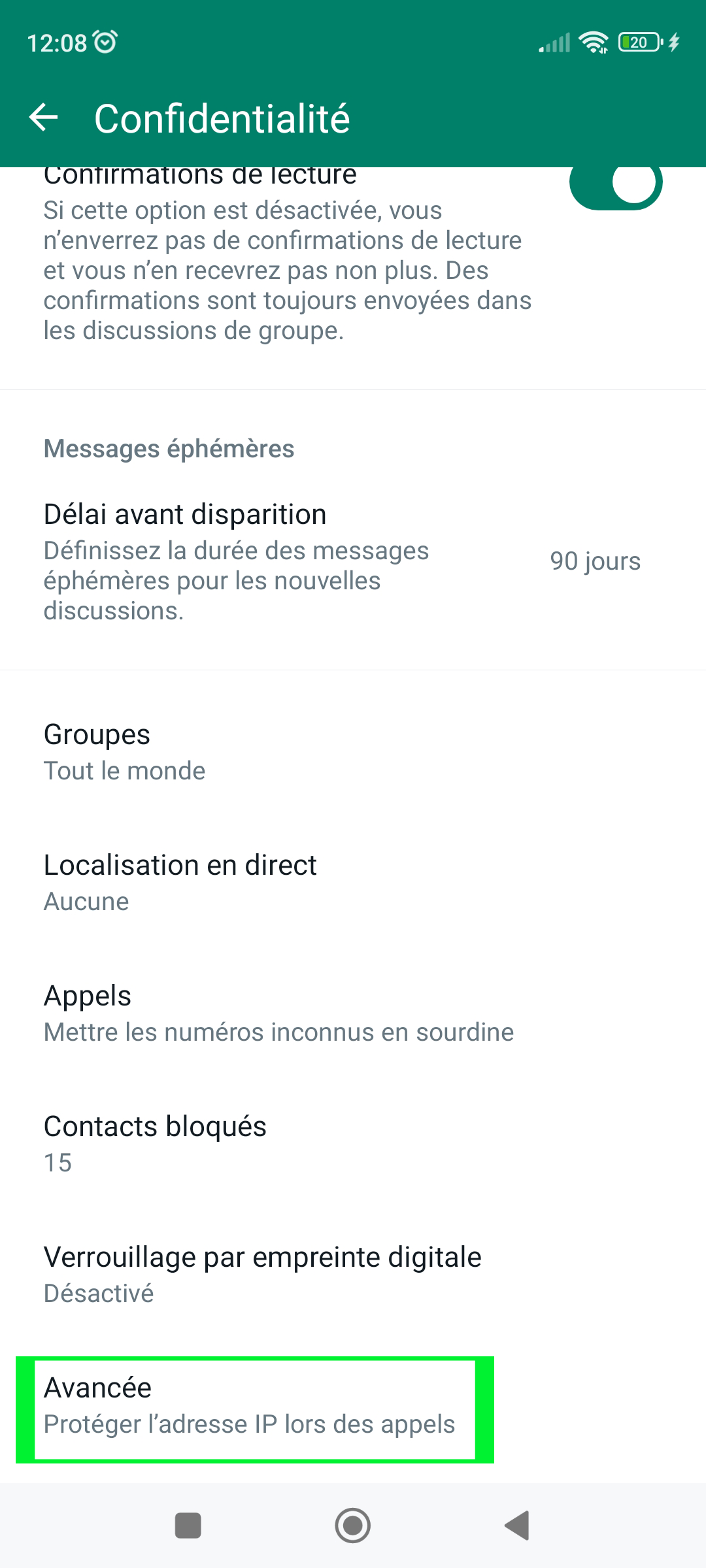Screen dimensions: 706x1568
Task: Open recent apps from navigation bar
Action: tap(188, 1526)
